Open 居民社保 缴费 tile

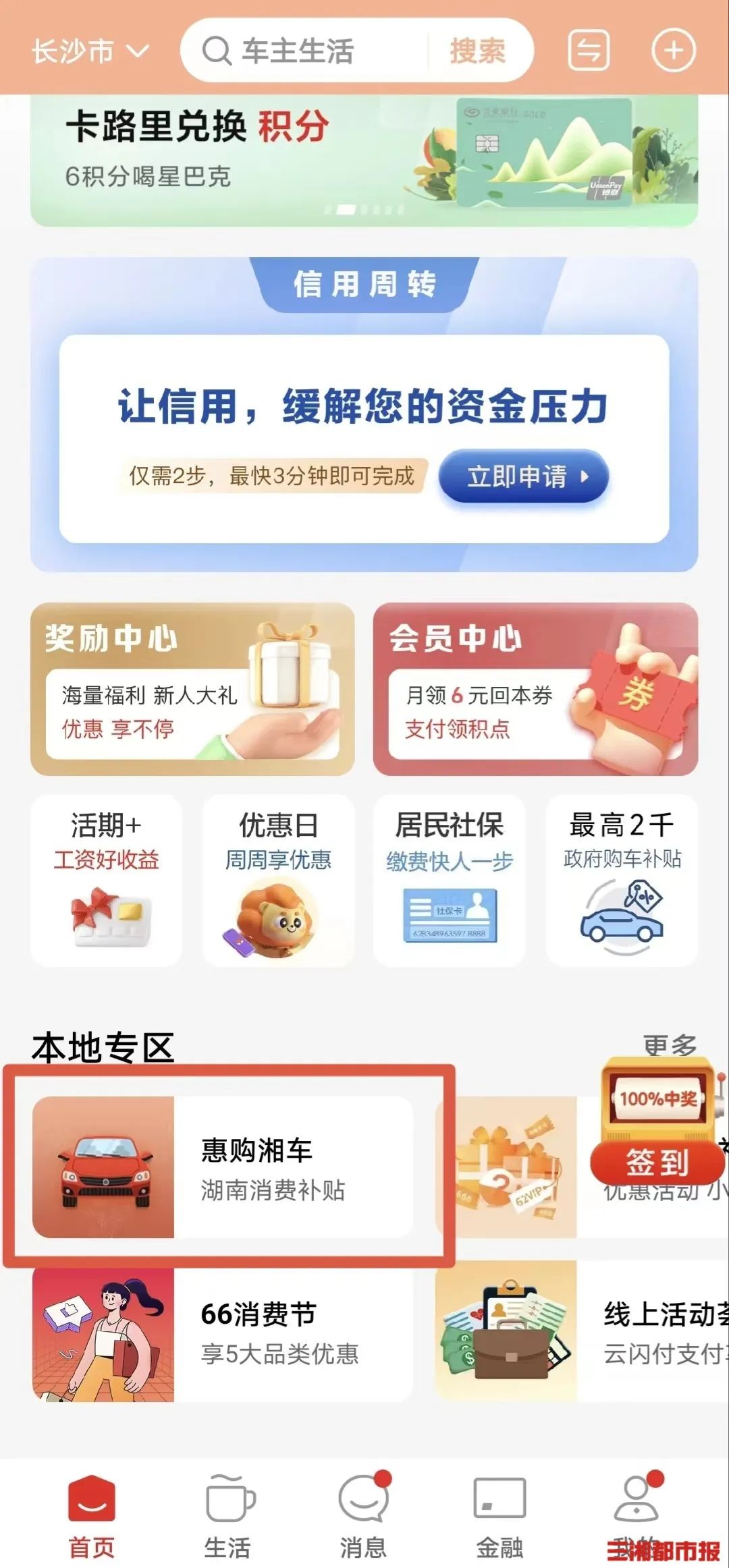tap(450, 880)
